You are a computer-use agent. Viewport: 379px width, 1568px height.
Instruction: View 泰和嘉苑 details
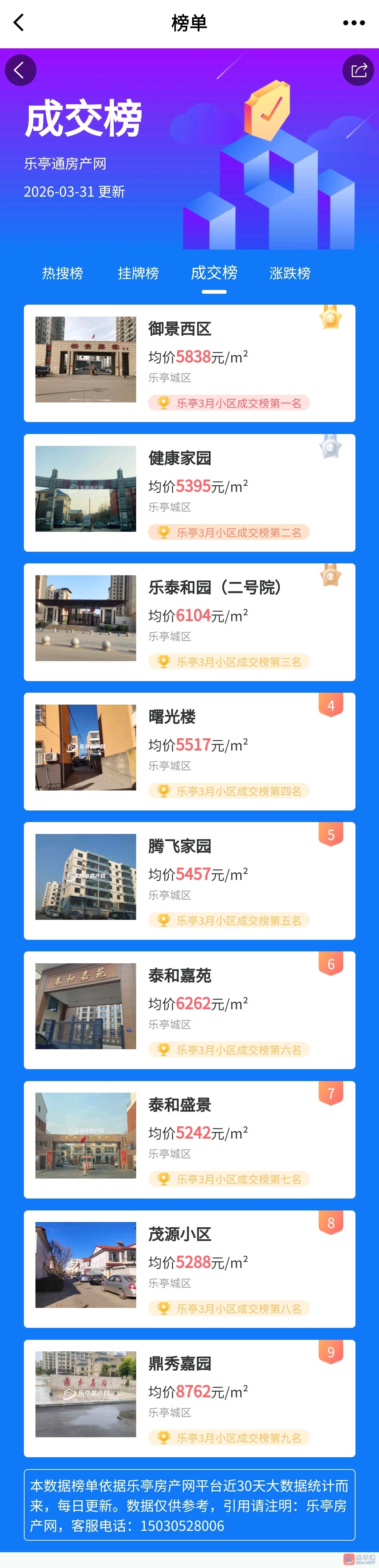click(x=189, y=1010)
